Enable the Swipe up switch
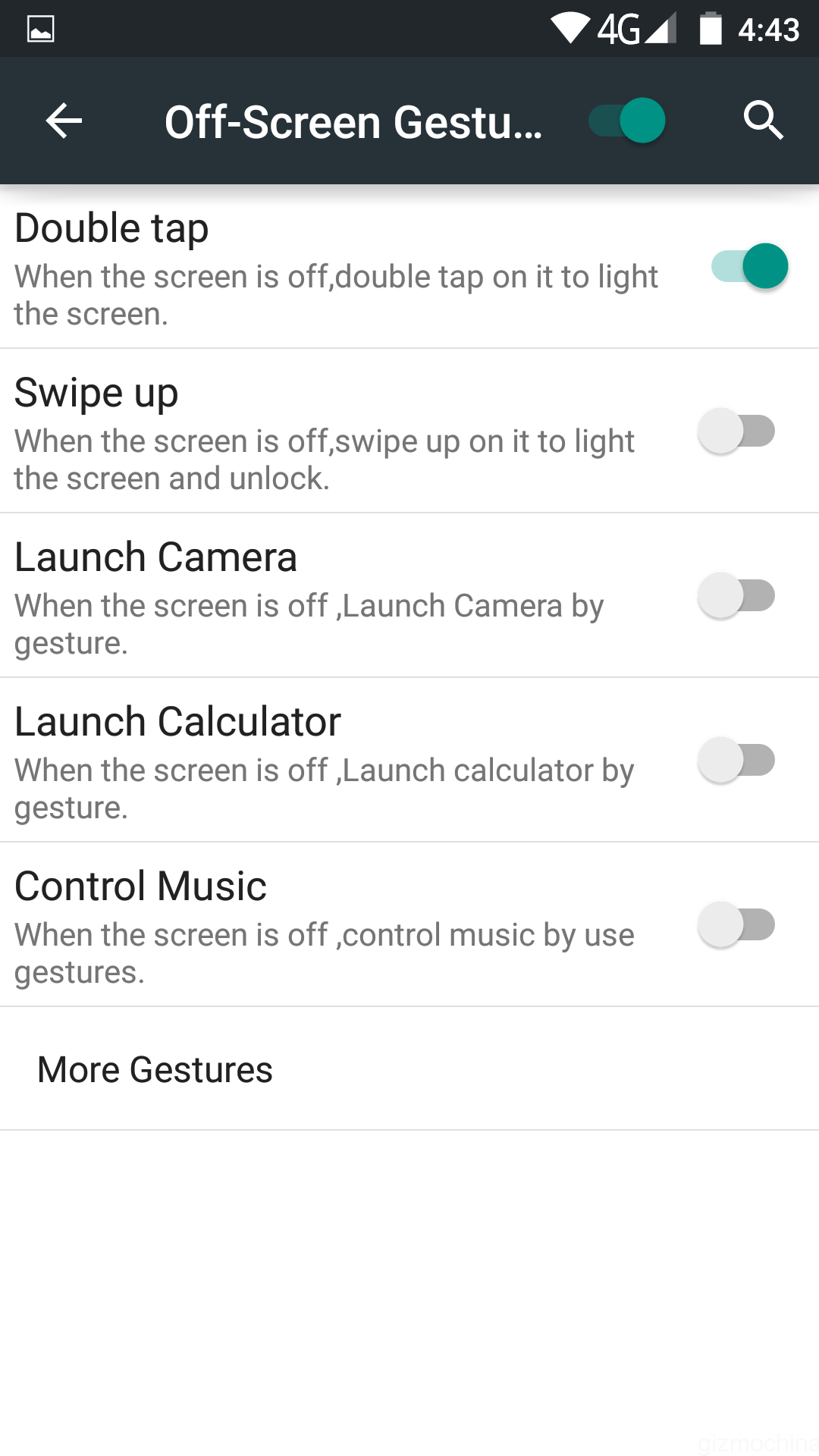The width and height of the screenshot is (819, 1456). coord(736,431)
